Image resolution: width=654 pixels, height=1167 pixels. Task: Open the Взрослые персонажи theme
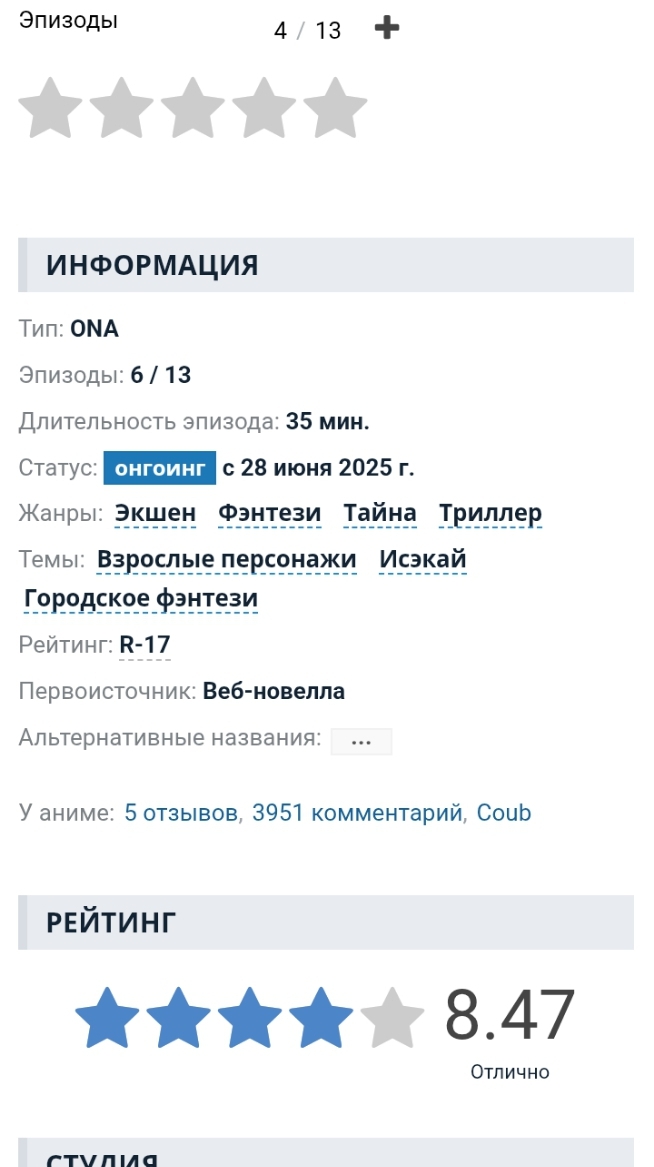coord(226,559)
